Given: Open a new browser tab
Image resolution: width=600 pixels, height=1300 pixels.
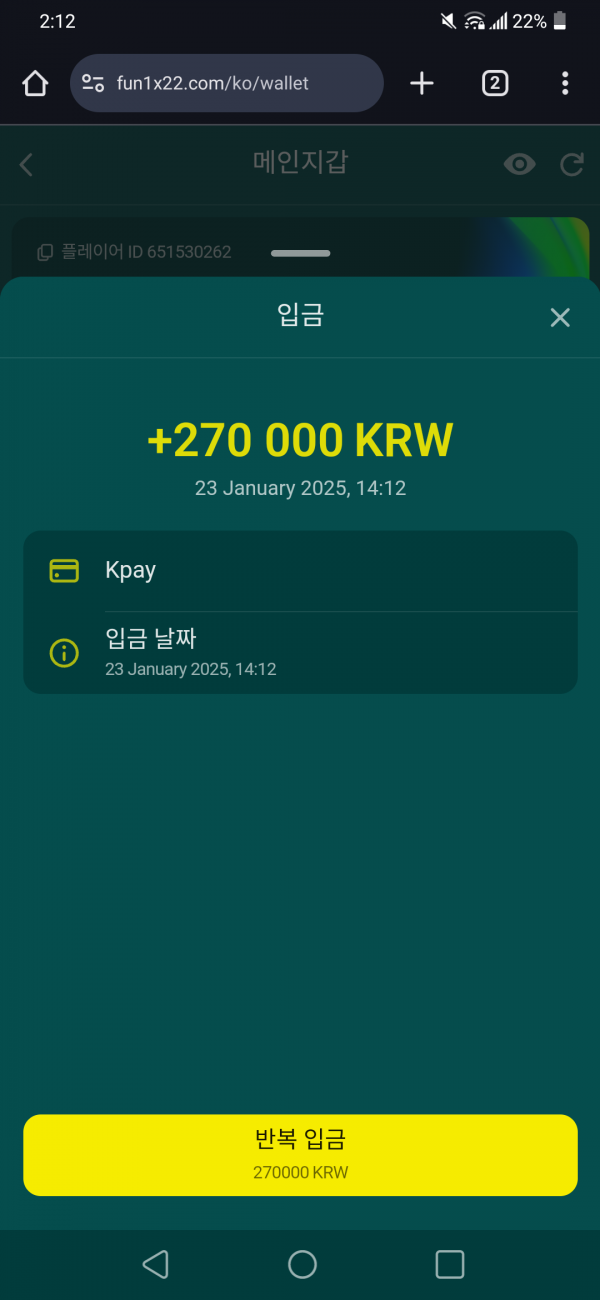Looking at the screenshot, I should click(422, 83).
